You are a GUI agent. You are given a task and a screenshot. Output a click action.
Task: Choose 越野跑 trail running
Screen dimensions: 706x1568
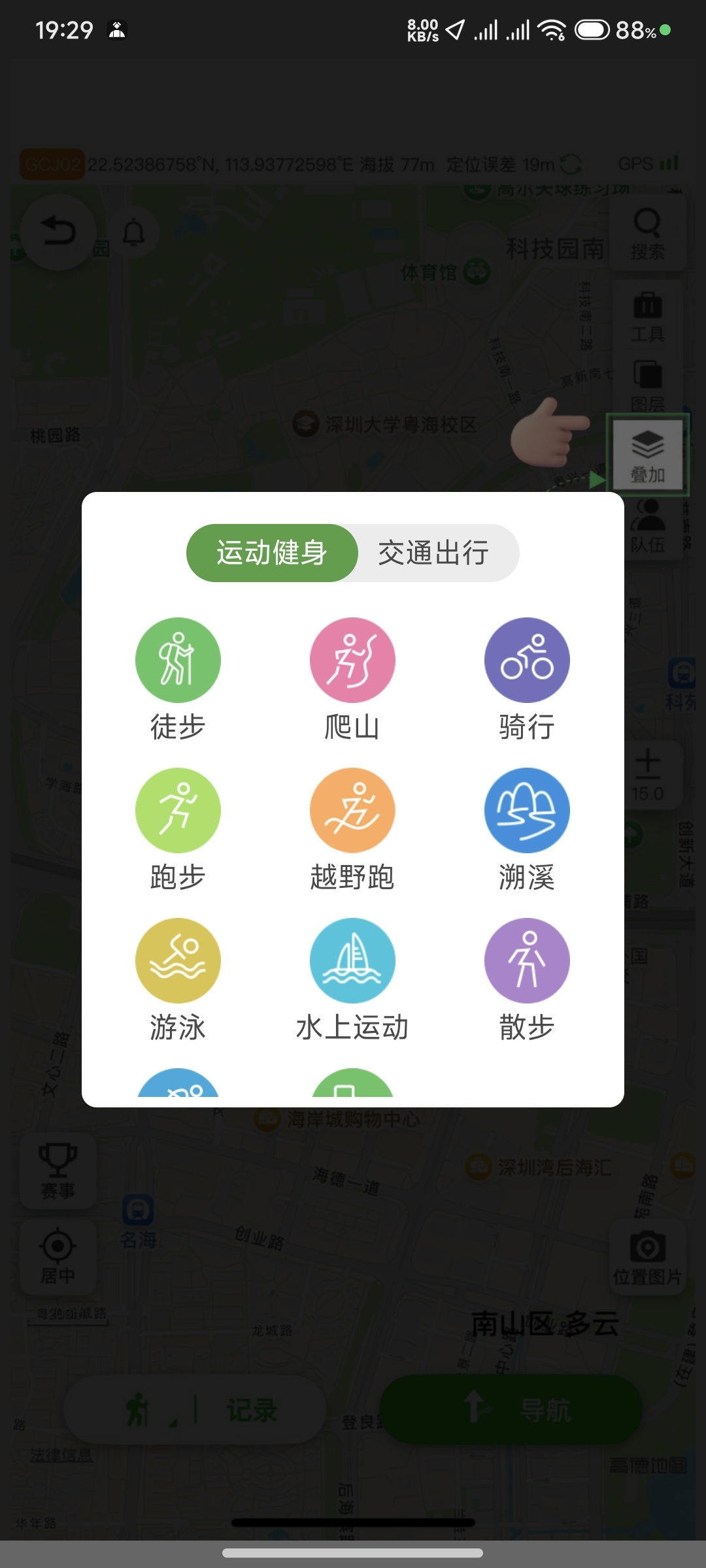352,811
